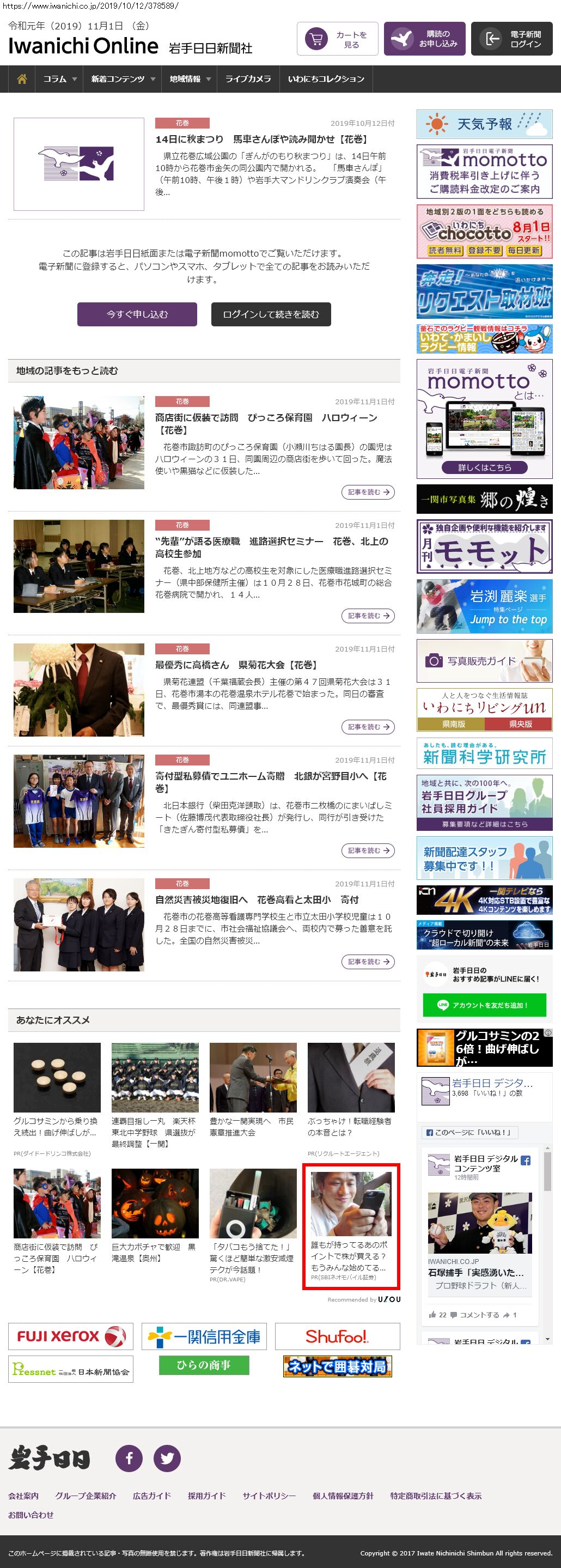Image resolution: width=561 pixels, height=1568 pixels.
Task: Tap 今すぐ申し込む button
Action: click(x=137, y=315)
